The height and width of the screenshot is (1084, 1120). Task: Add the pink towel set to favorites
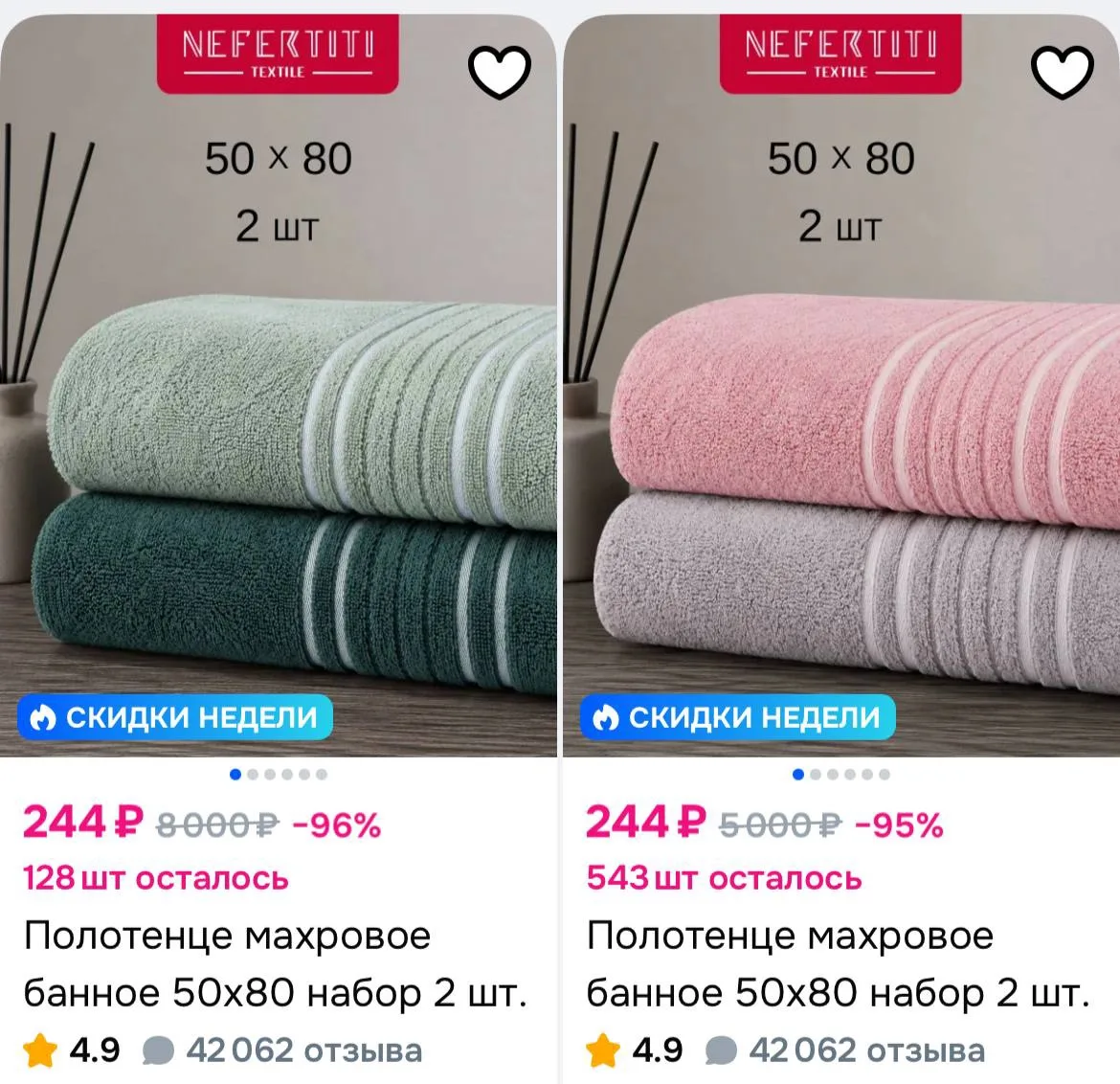click(1063, 72)
